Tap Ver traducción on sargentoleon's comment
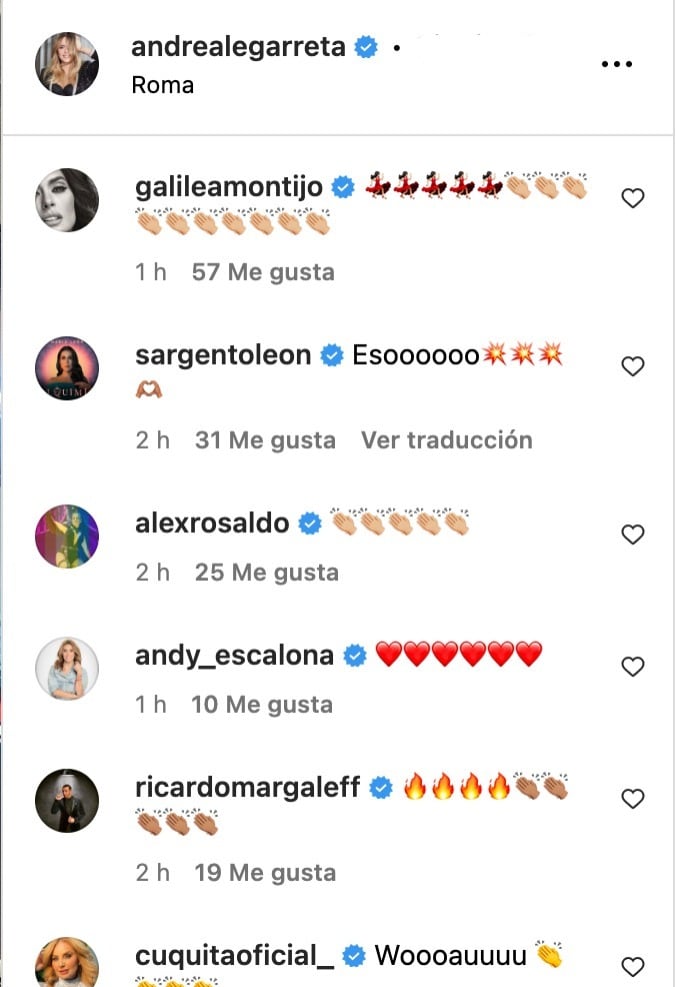The width and height of the screenshot is (676, 987). coord(446,440)
